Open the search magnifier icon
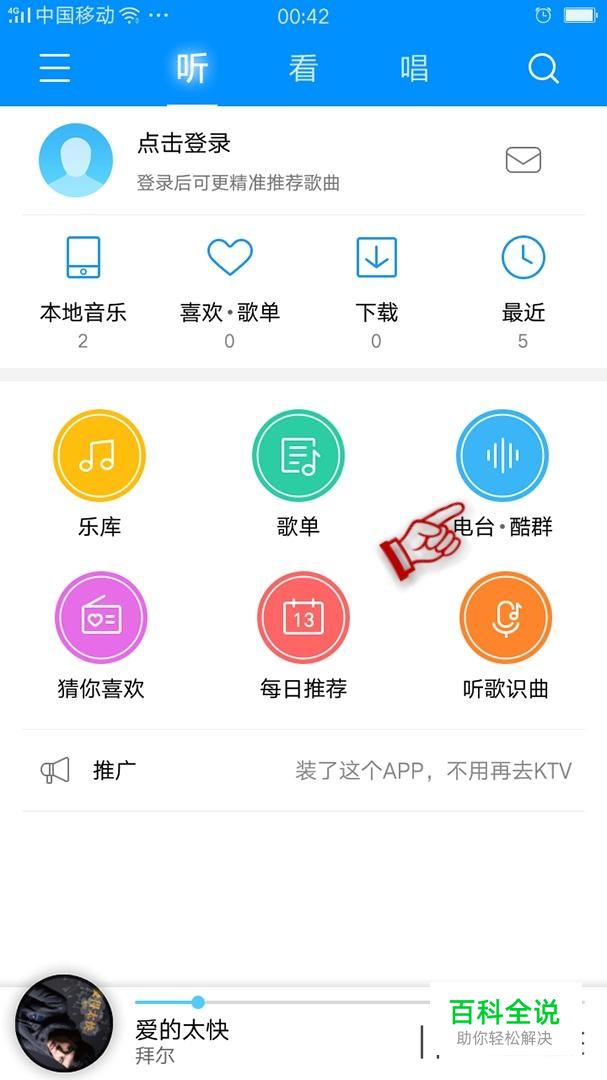The height and width of the screenshot is (1080, 607). (x=543, y=68)
